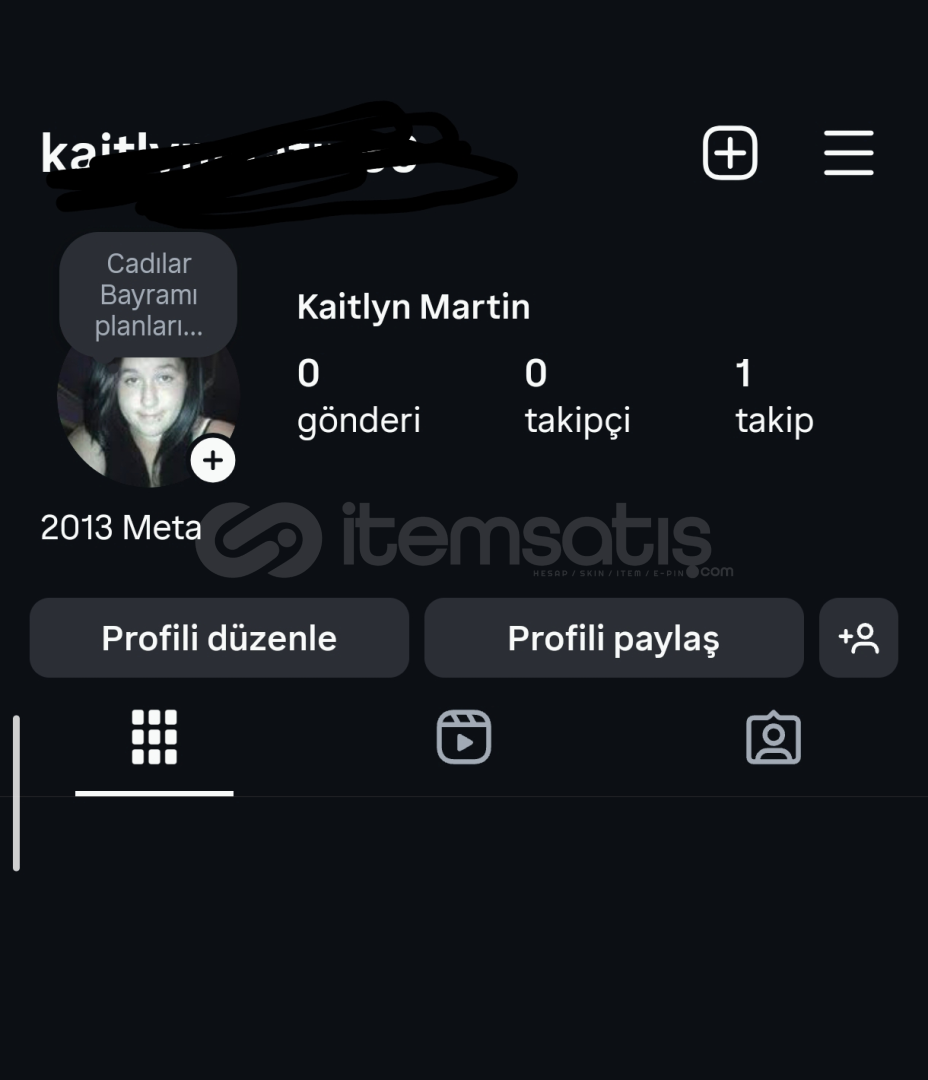Tap the Profili düzenle button
The height and width of the screenshot is (1080, 928).
219,638
